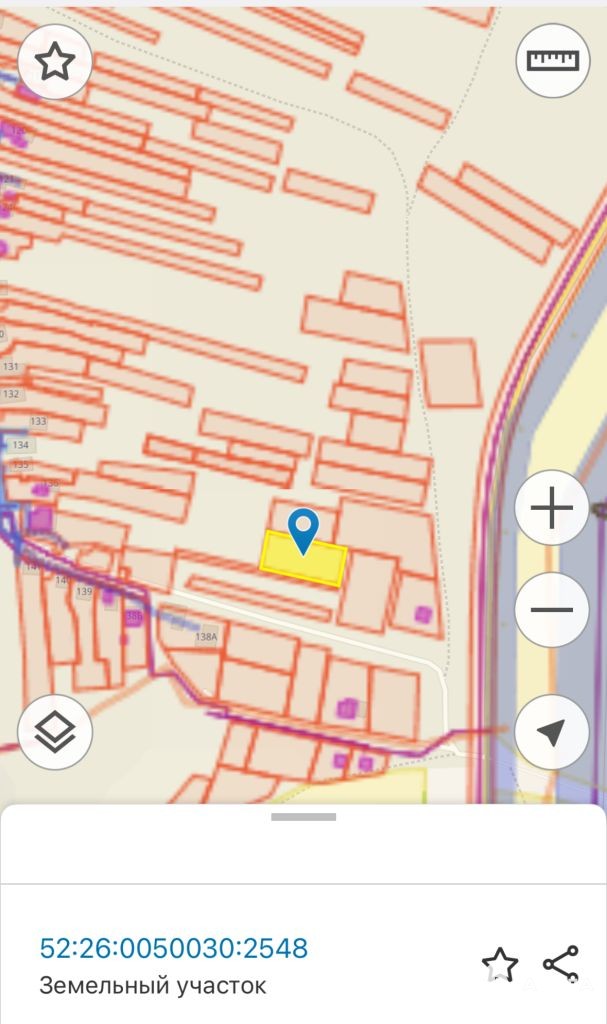Share this land plot
Image resolution: width=607 pixels, height=1024 pixels.
tap(561, 964)
